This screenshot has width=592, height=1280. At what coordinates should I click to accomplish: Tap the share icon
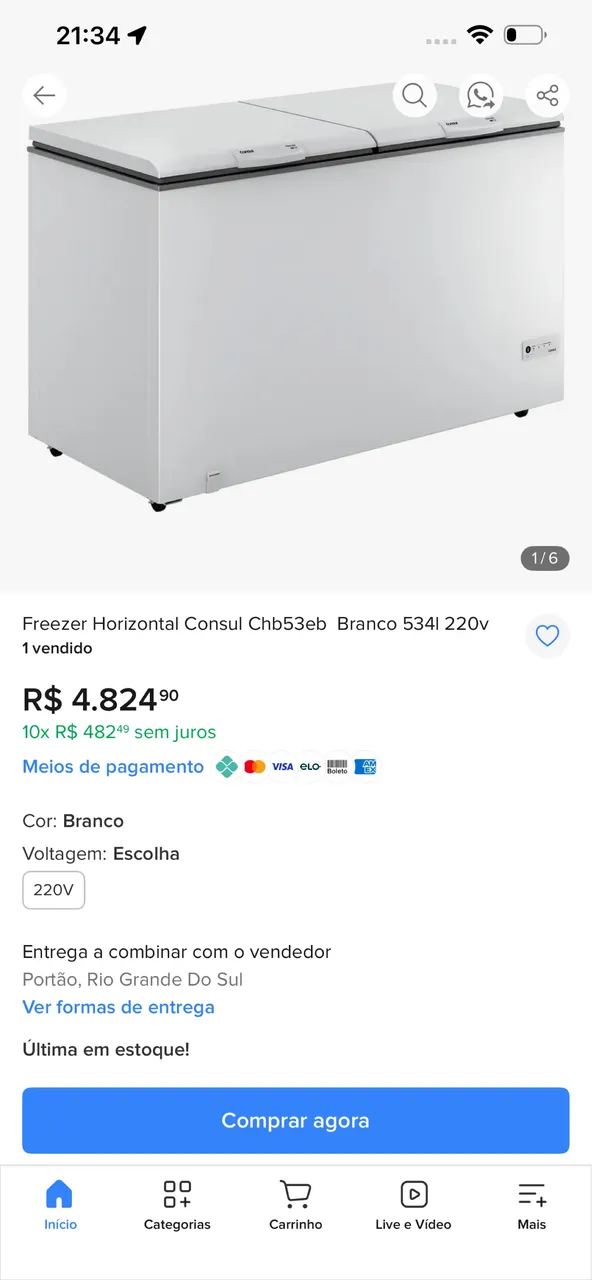(x=547, y=96)
